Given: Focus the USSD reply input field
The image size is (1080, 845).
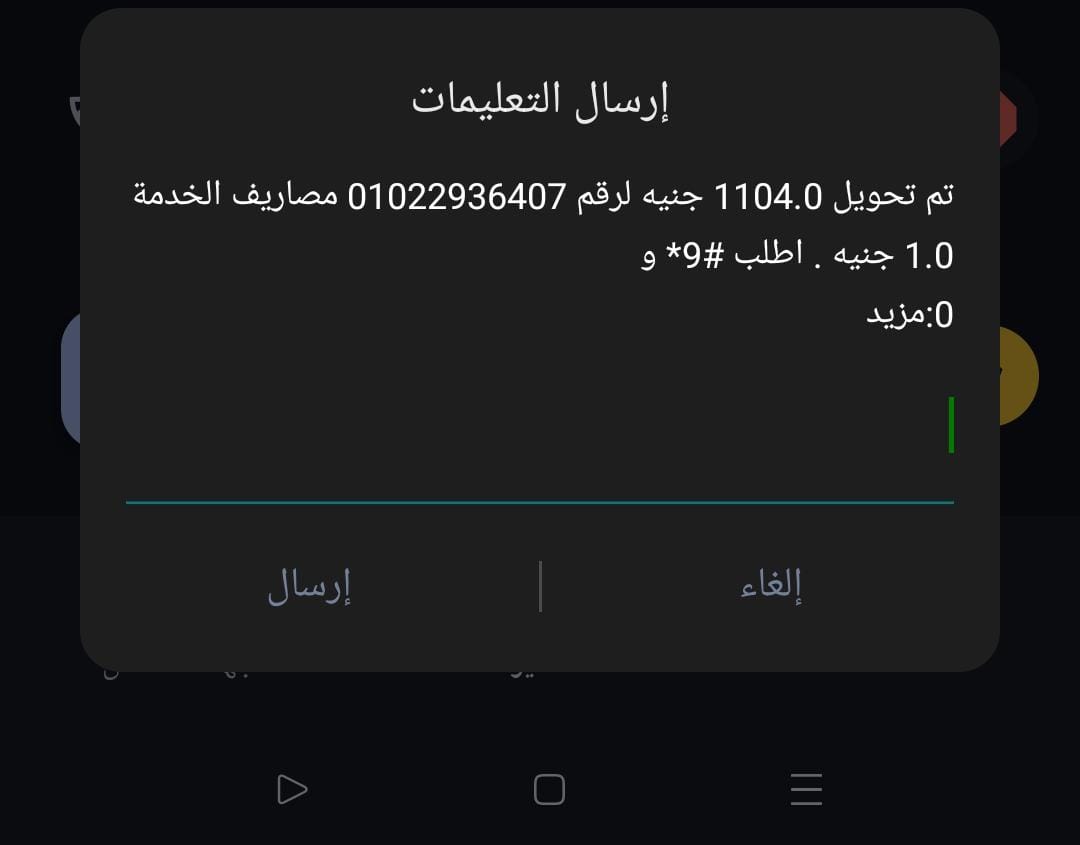Looking at the screenshot, I should click(x=540, y=440).
